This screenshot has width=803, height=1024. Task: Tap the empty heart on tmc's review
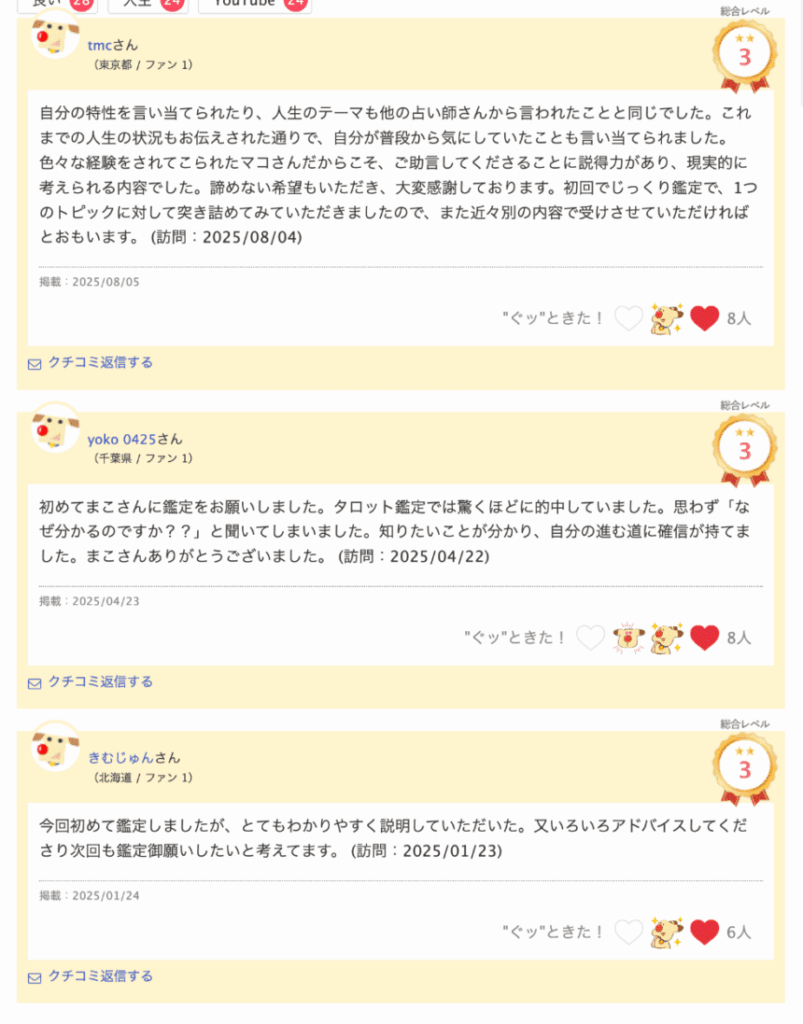point(628,319)
